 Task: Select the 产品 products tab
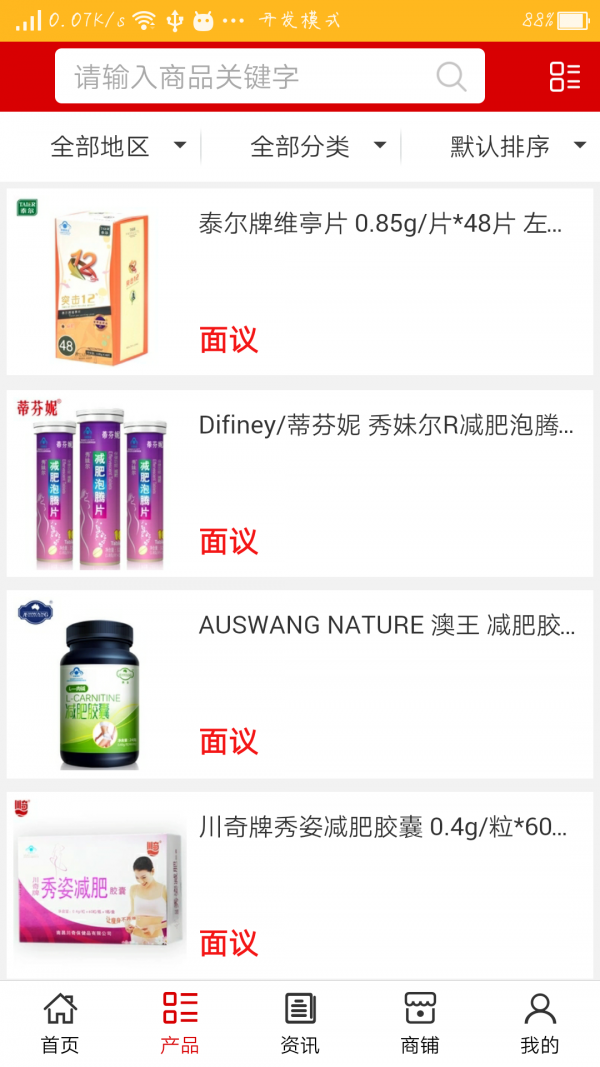[x=180, y=1023]
